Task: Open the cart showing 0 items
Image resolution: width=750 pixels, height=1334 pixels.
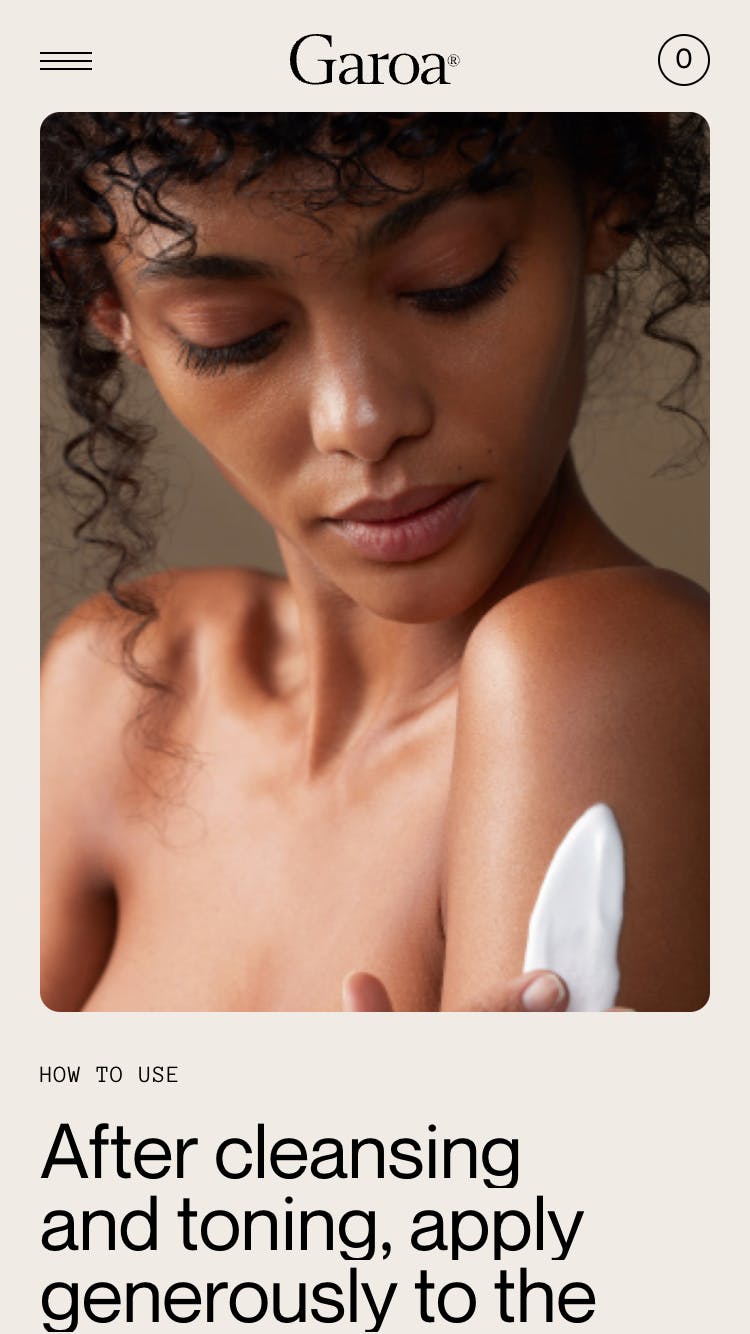Action: coord(683,60)
